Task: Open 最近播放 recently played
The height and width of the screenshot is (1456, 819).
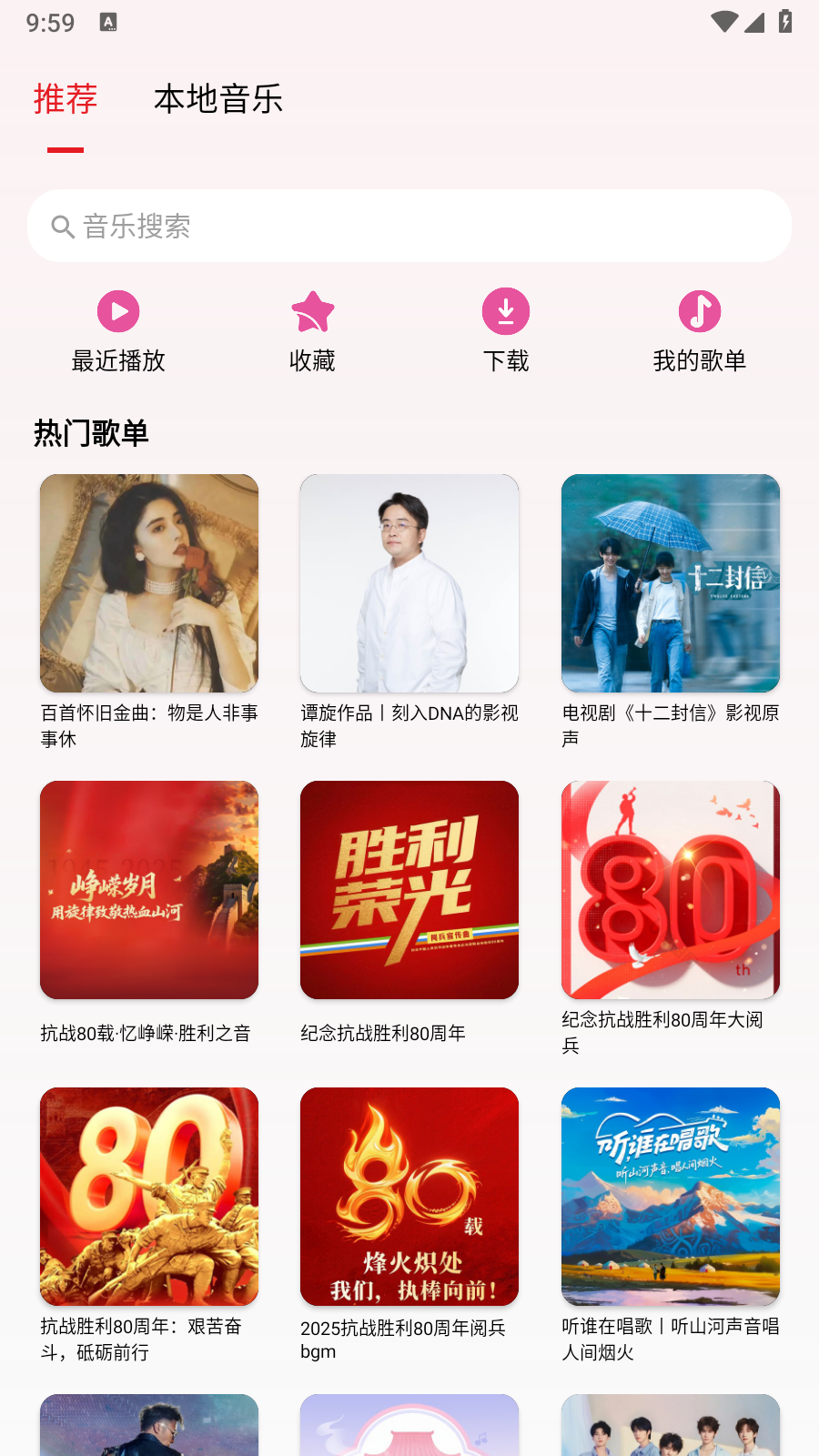Action: 118,331
